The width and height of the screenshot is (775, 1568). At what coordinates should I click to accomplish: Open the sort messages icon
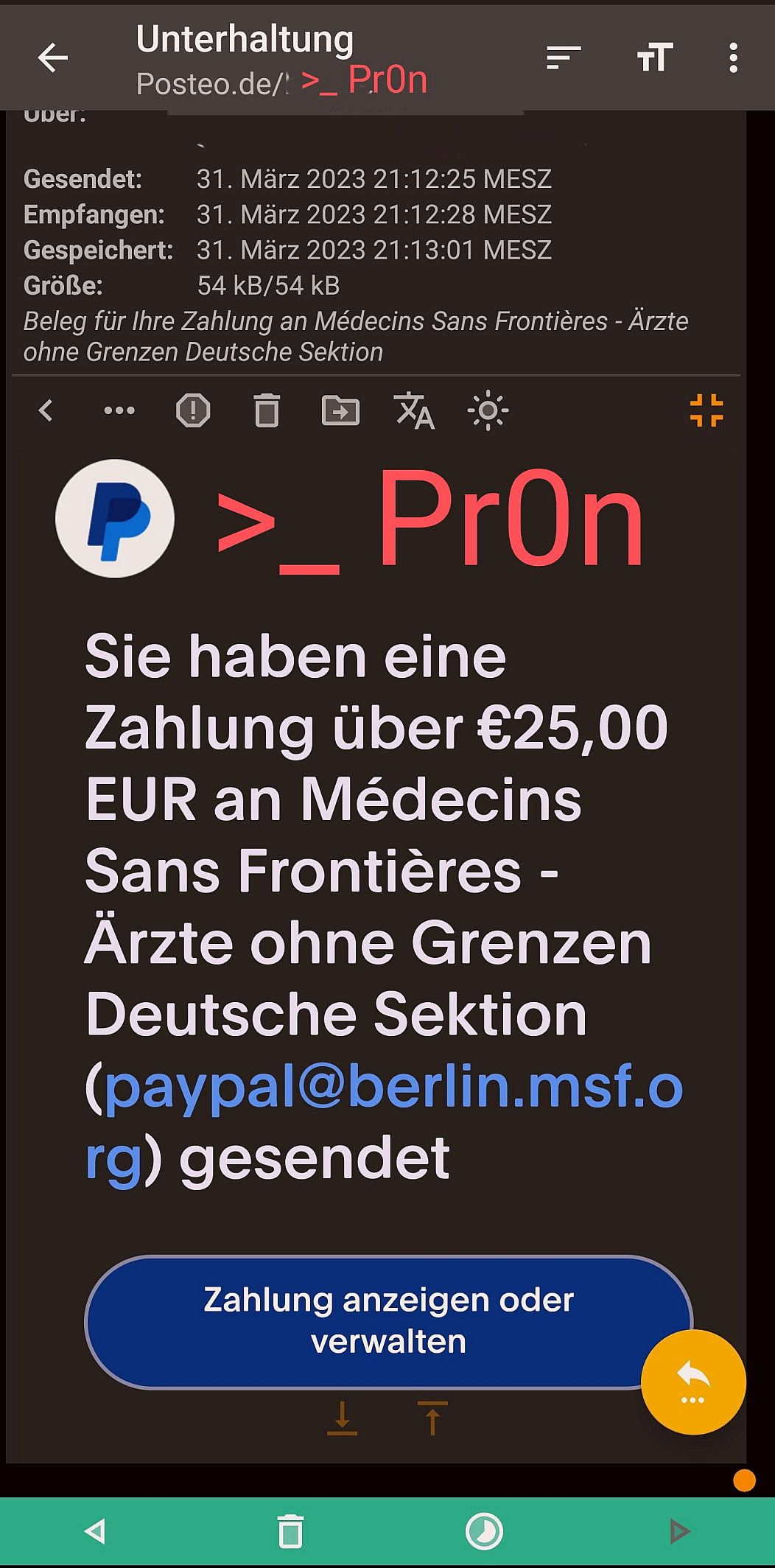tap(564, 57)
